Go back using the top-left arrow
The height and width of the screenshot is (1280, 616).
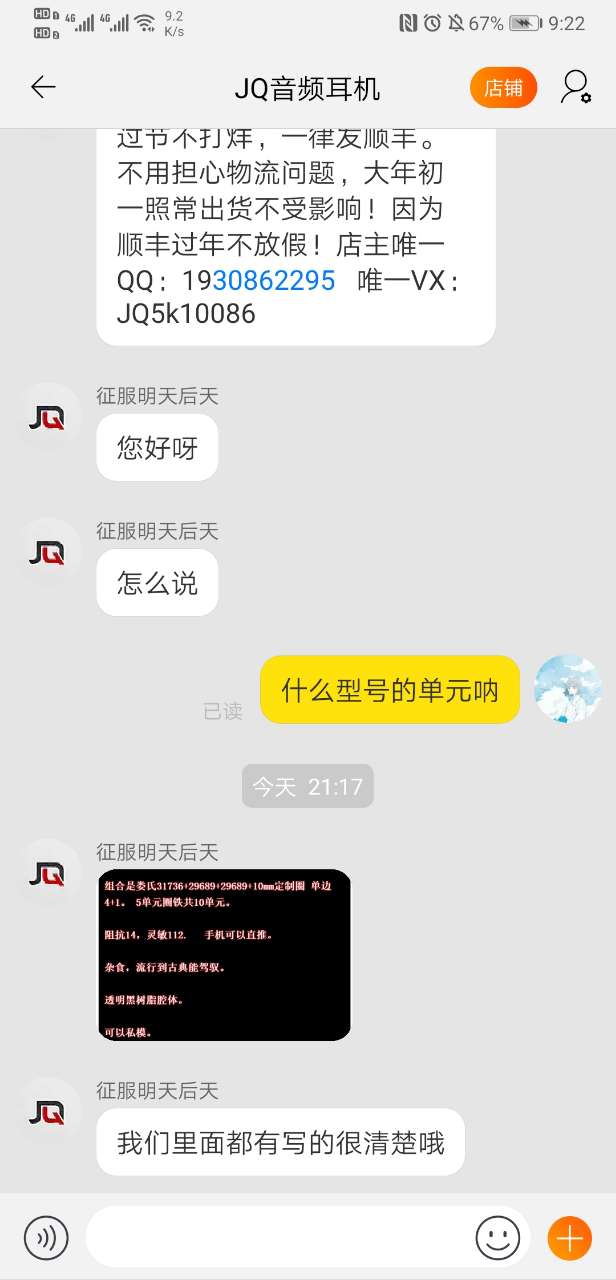(43, 88)
